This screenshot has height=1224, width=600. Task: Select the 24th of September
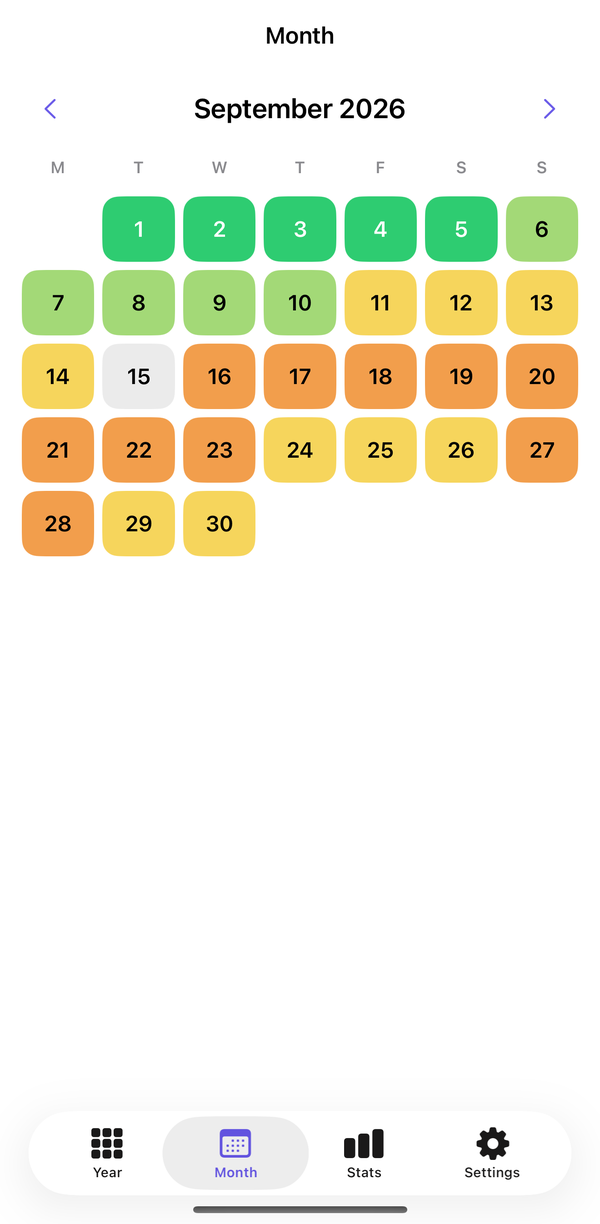[300, 450]
